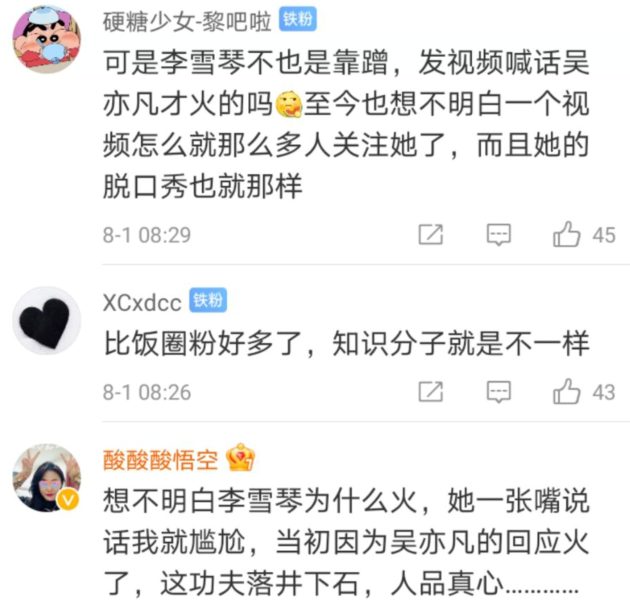630x613 pixels.
Task: Open username 硬糖少女-黎吧啦
Action: point(187,18)
